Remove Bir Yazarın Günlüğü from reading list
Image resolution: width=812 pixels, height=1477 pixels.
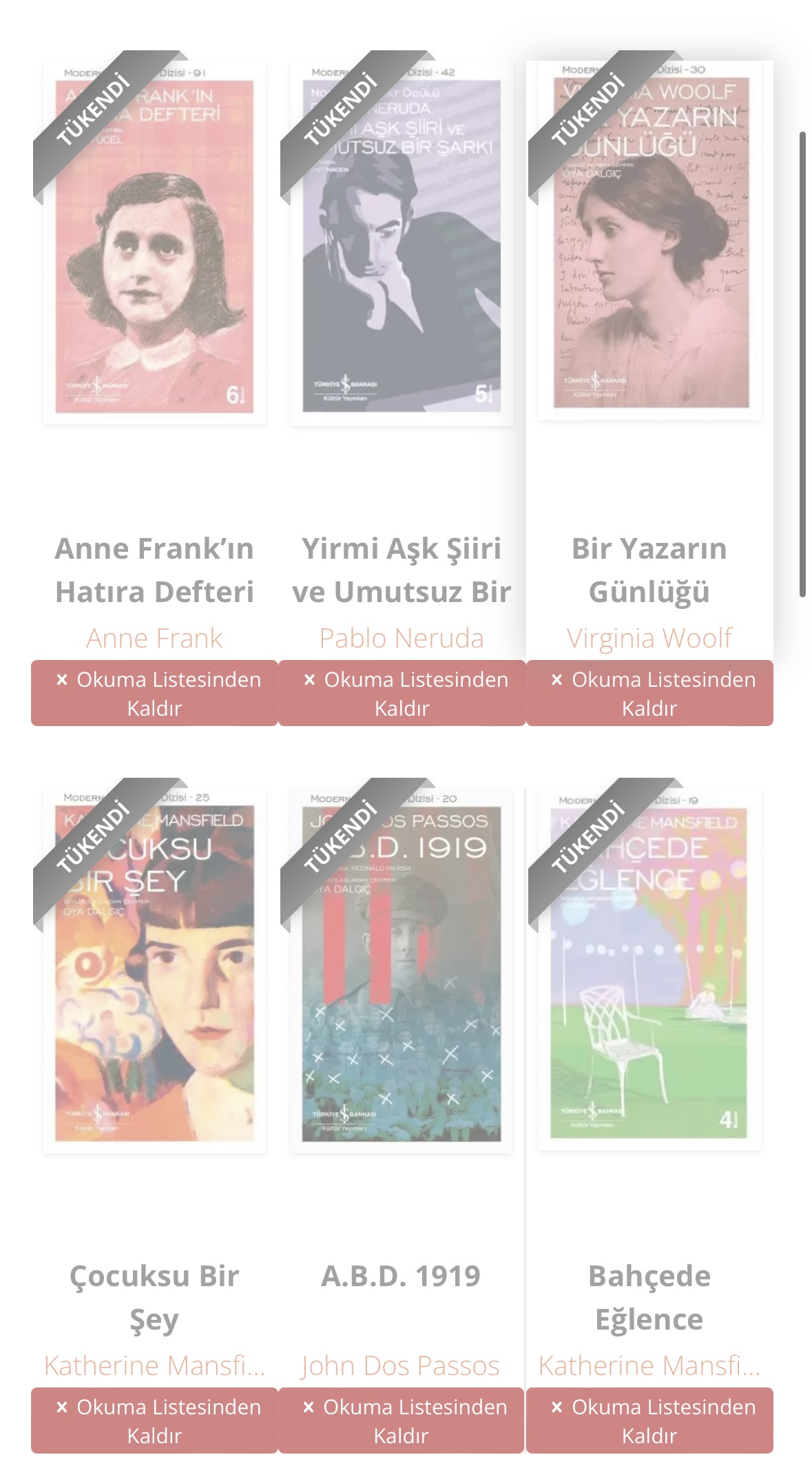pyautogui.click(x=649, y=693)
